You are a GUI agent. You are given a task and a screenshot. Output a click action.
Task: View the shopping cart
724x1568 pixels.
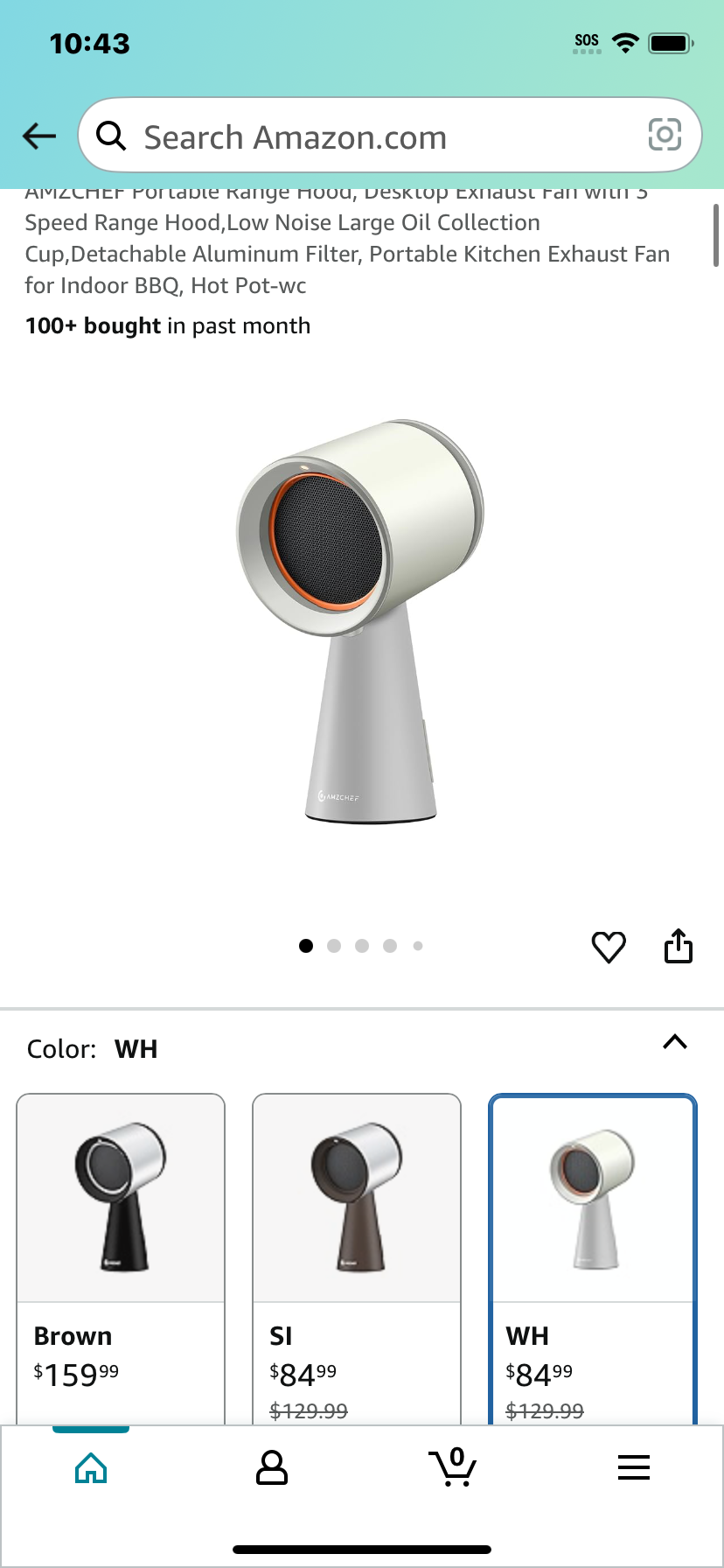[x=453, y=1466]
